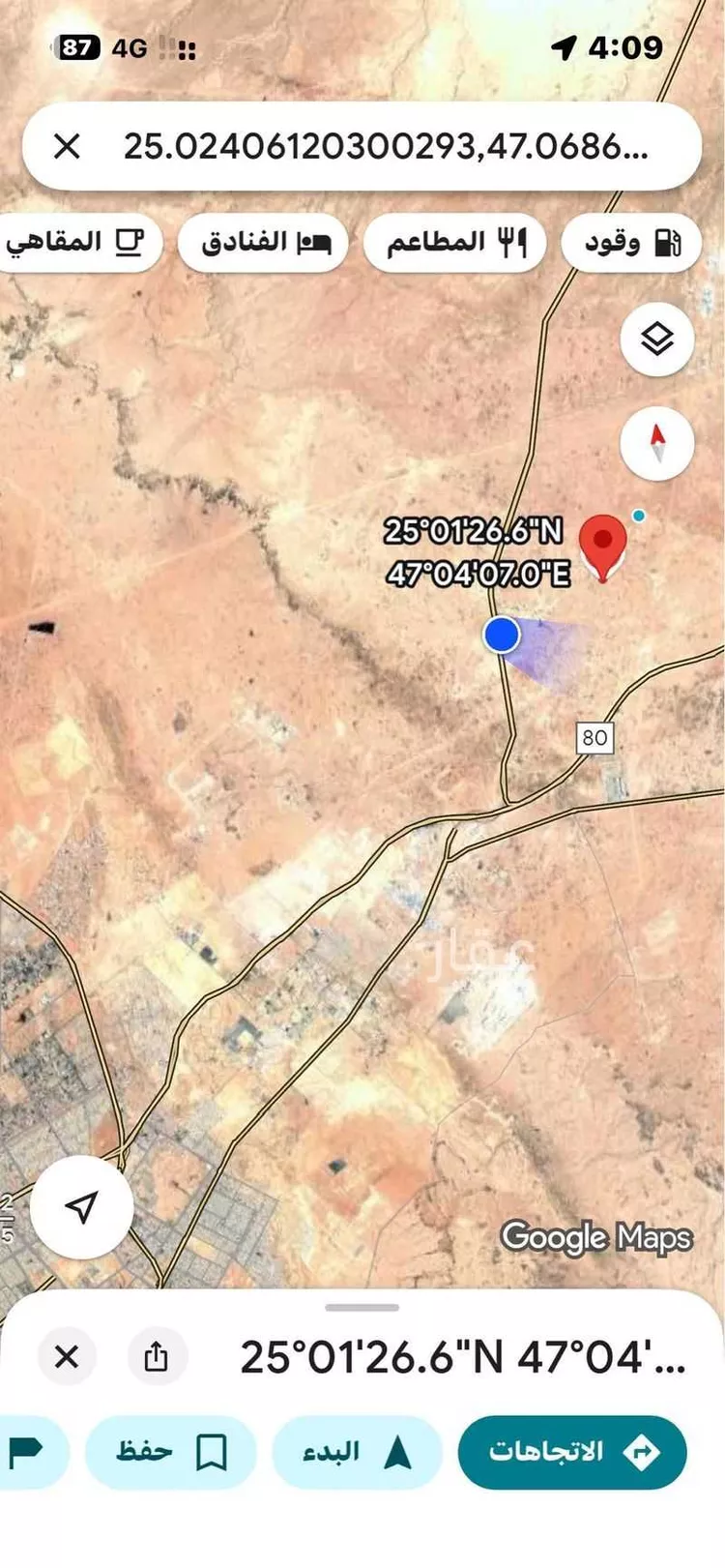
Task: Get directions with الاتجاهات button
Action: (x=572, y=1451)
